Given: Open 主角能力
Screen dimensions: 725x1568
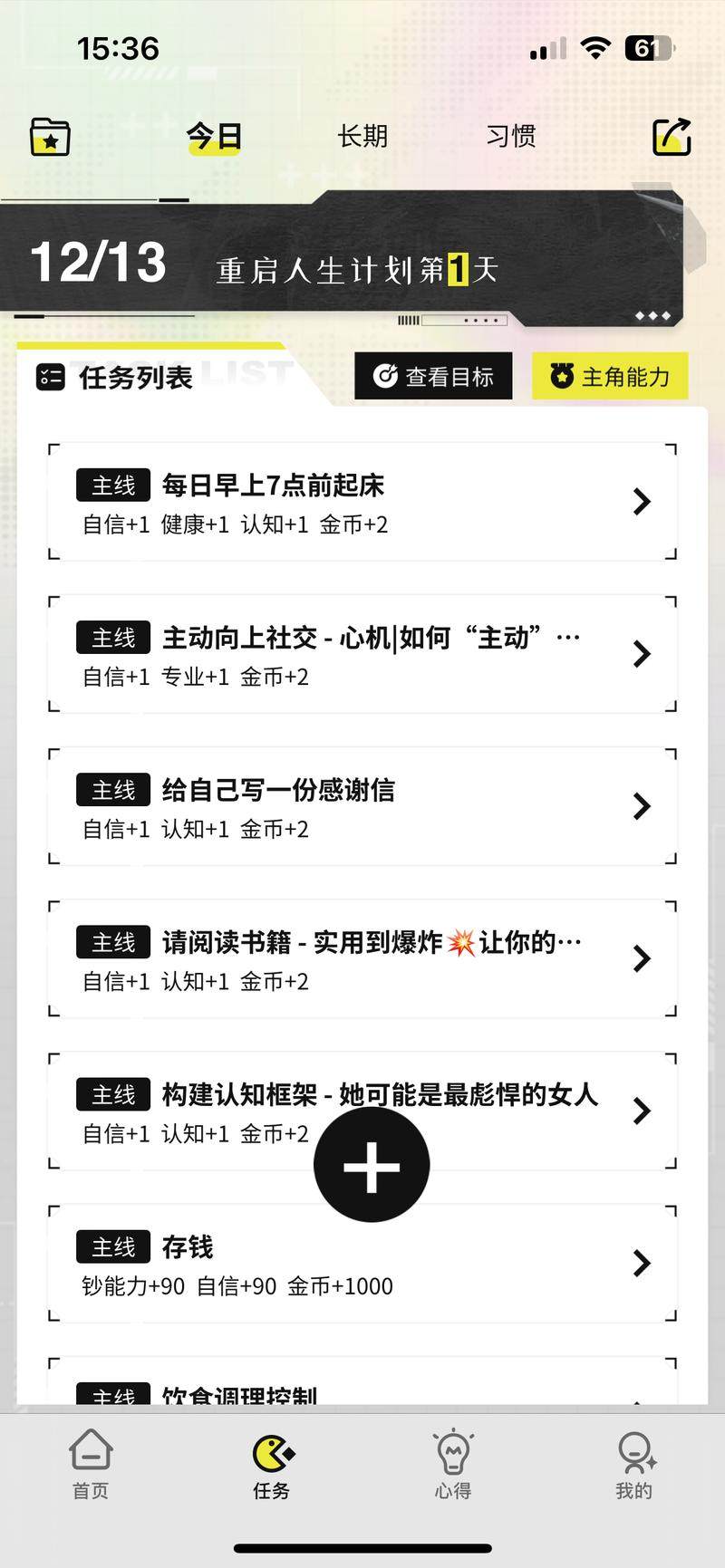Looking at the screenshot, I should [x=610, y=376].
